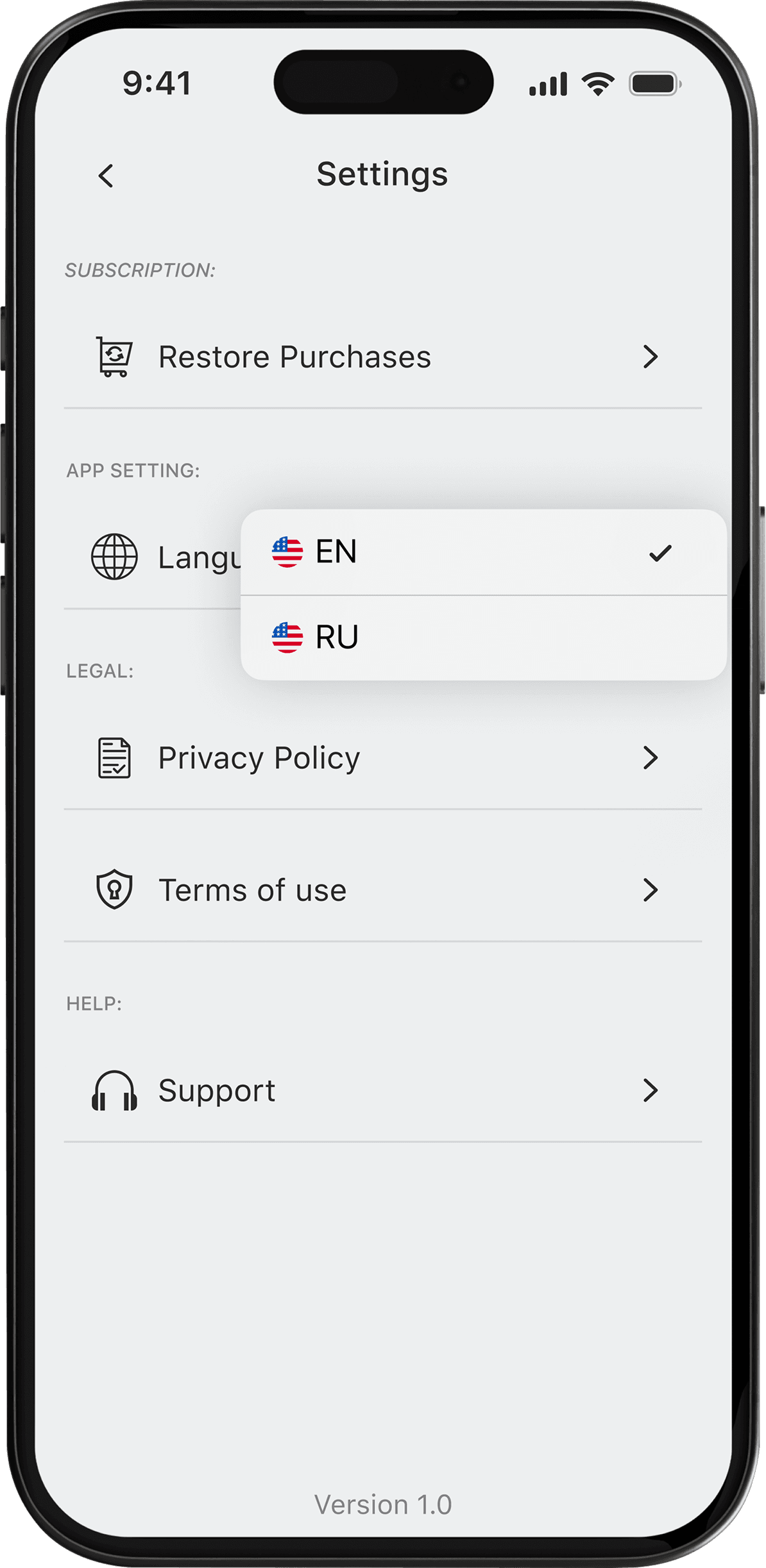Choose RU from the language list
The width and height of the screenshot is (766, 1568).
484,637
